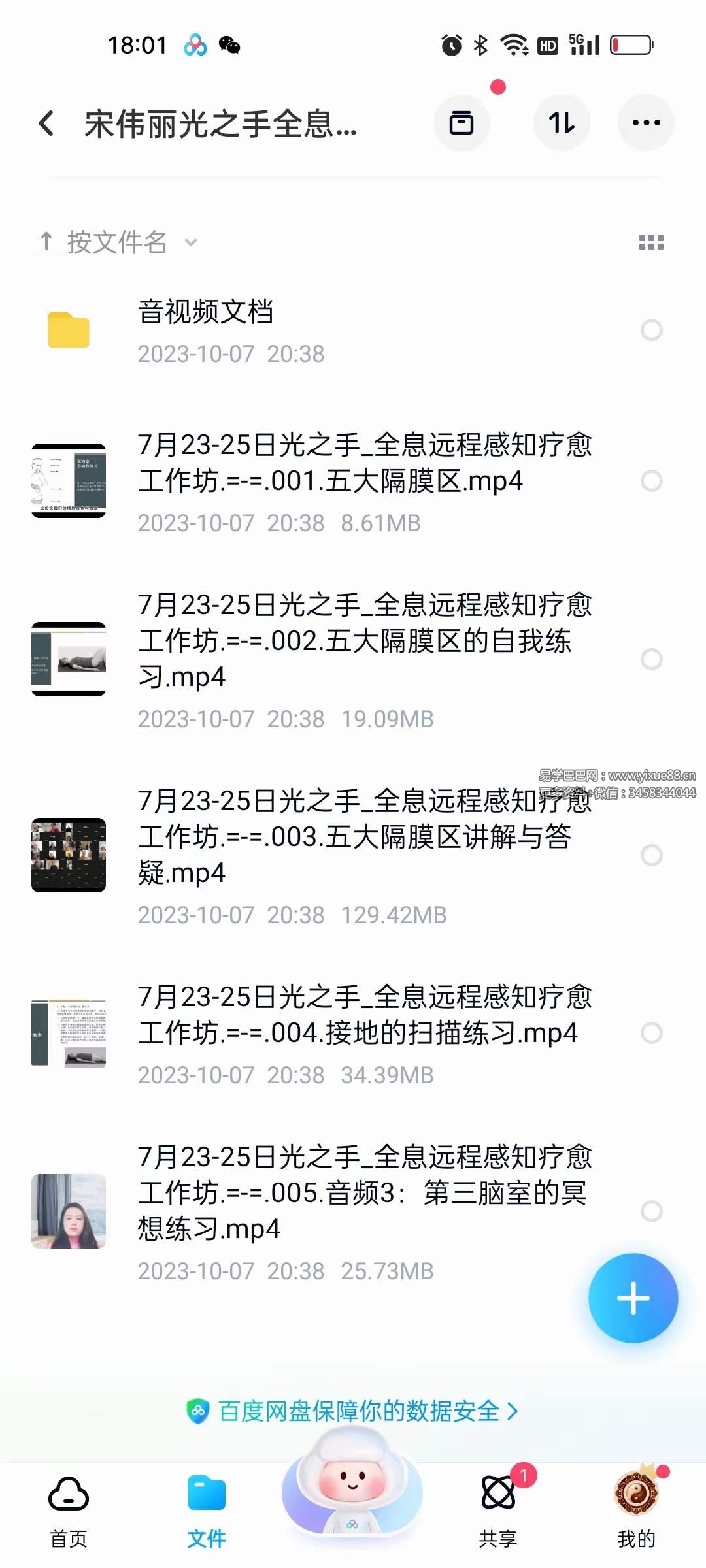The image size is (706, 1568).
Task: Open the transfer list icon
Action: coord(562,123)
